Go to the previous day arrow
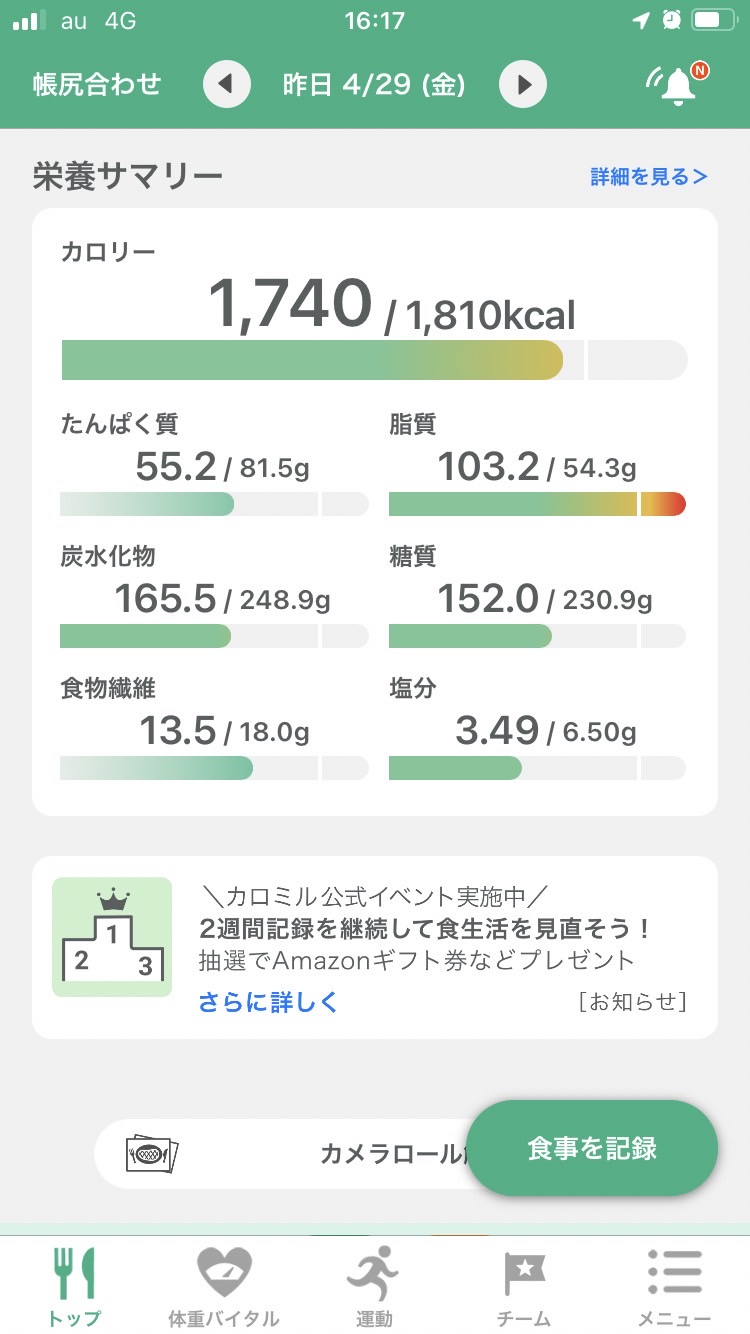This screenshot has width=750, height=1334. coord(227,84)
